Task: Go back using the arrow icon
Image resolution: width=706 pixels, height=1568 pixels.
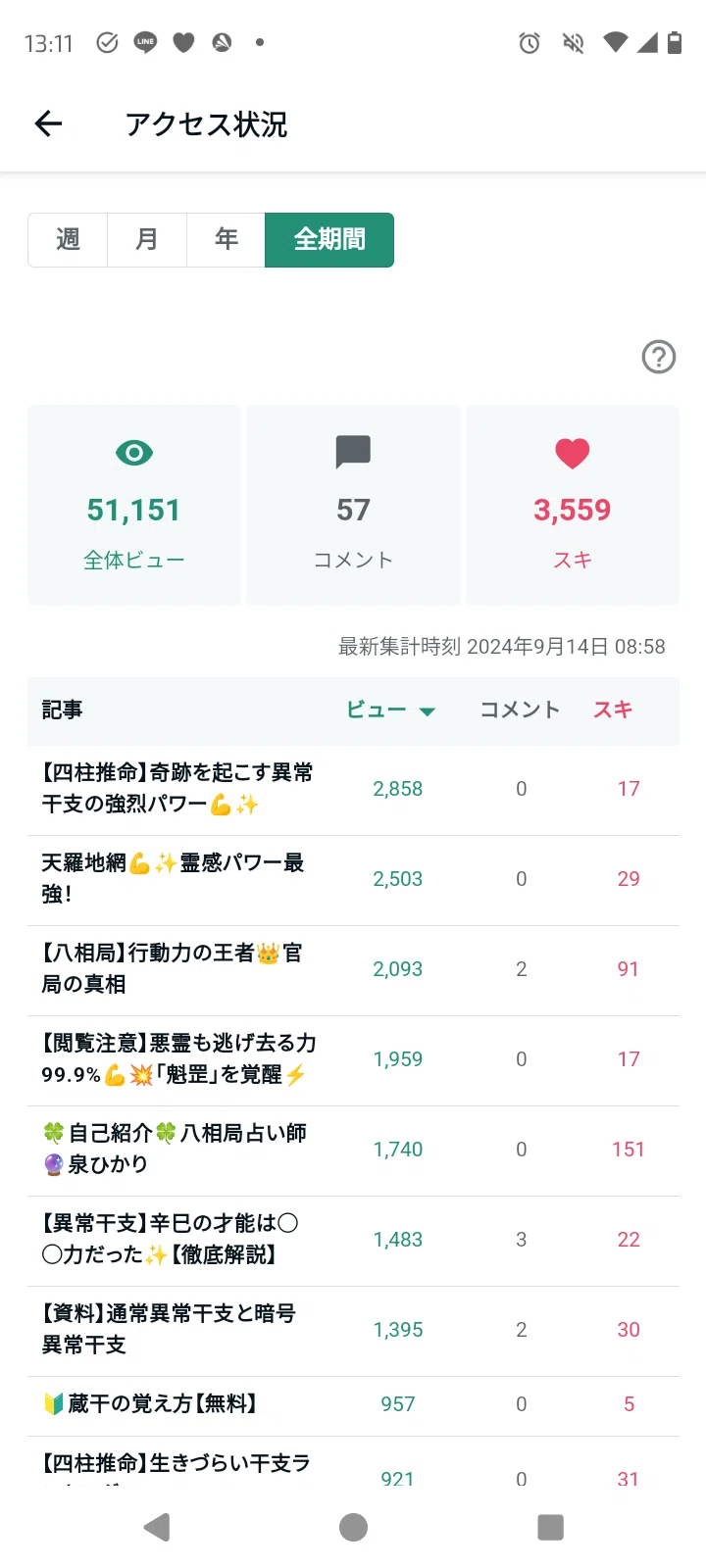Action: pyautogui.click(x=48, y=123)
